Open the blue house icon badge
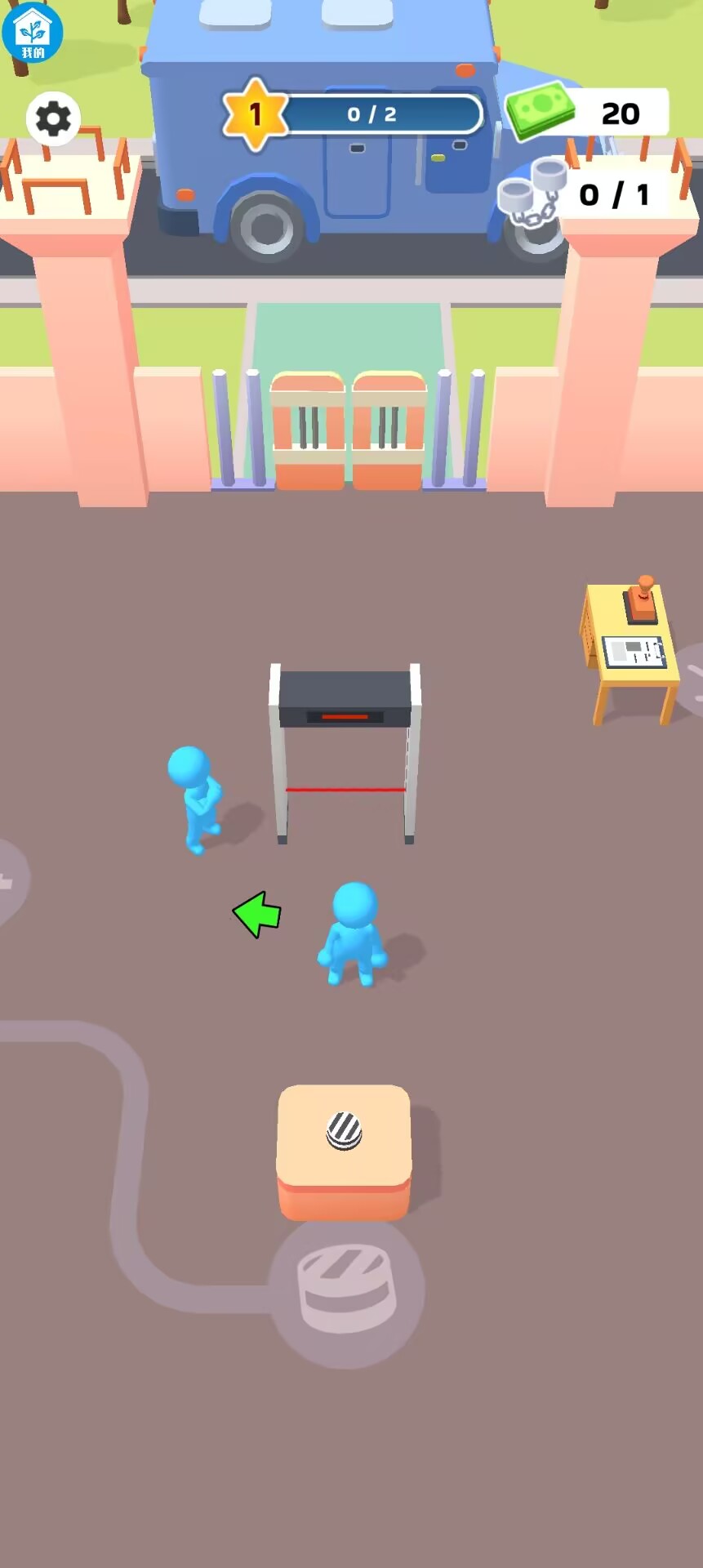 pos(33,33)
